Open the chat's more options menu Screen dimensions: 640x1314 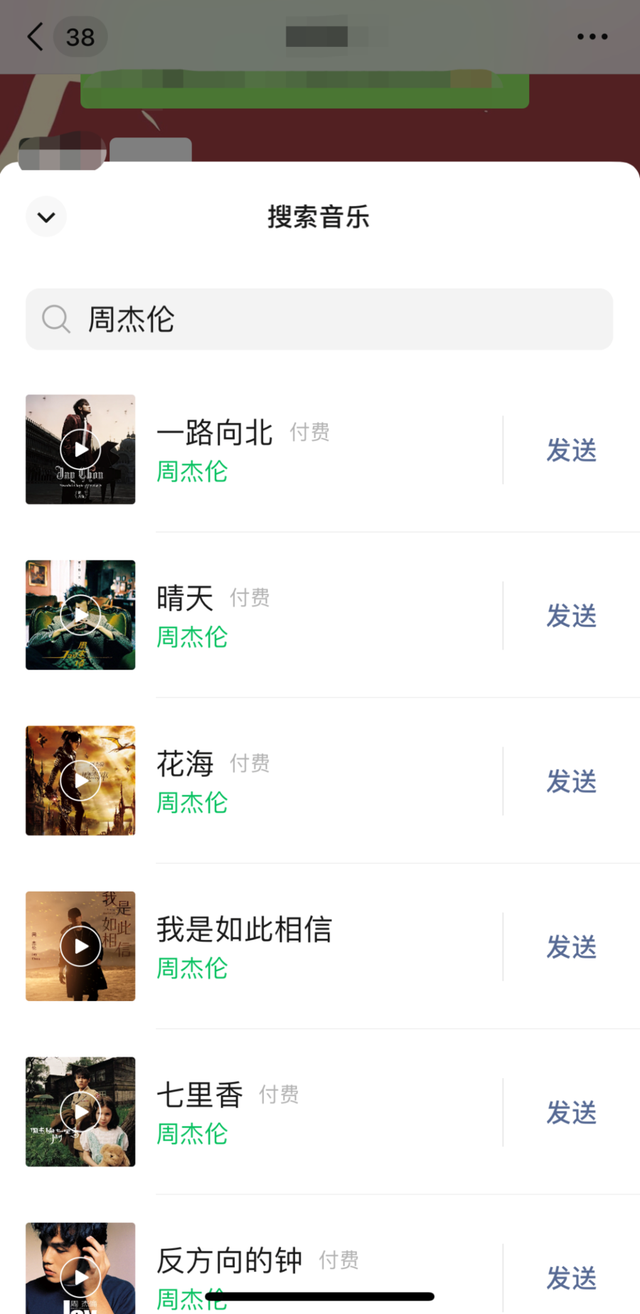coord(592,38)
